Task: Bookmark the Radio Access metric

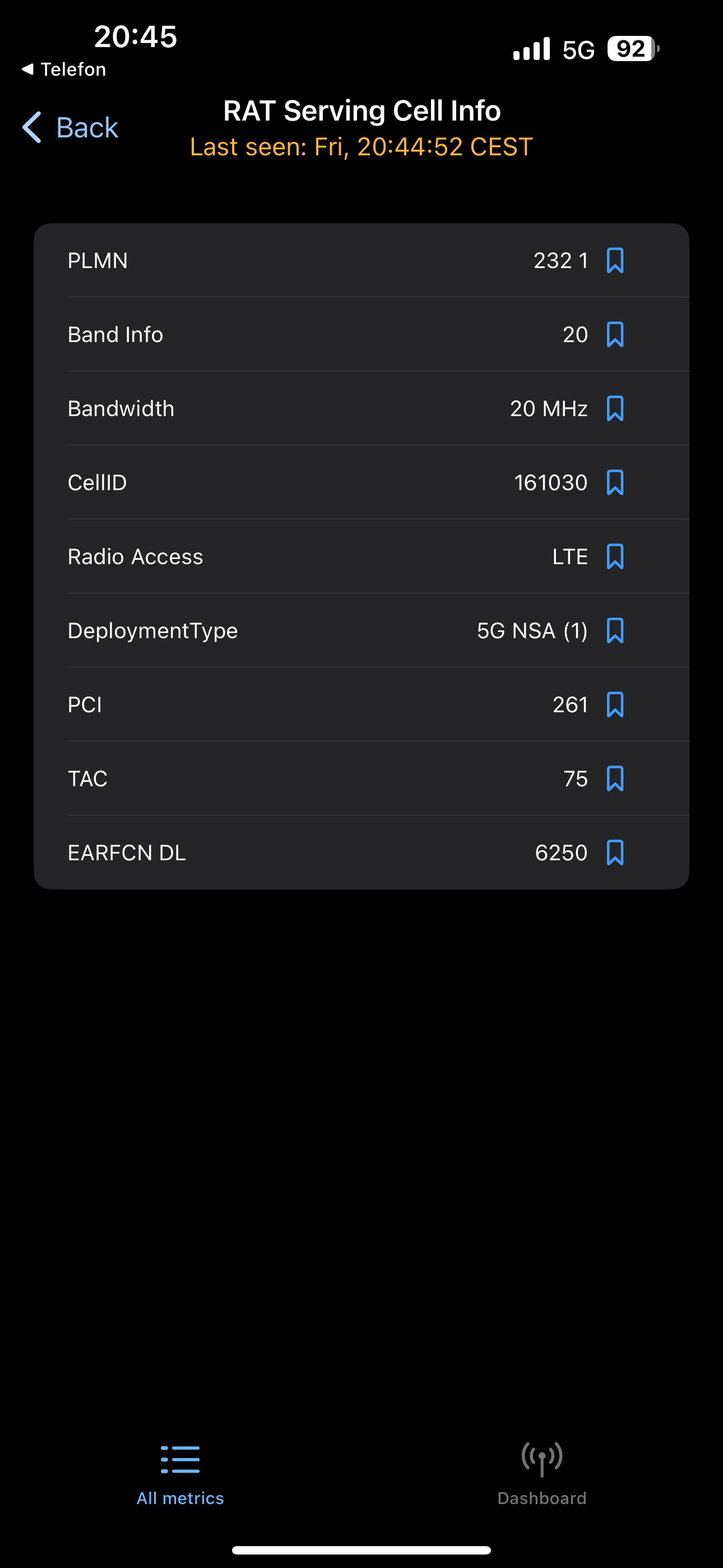Action: point(615,556)
